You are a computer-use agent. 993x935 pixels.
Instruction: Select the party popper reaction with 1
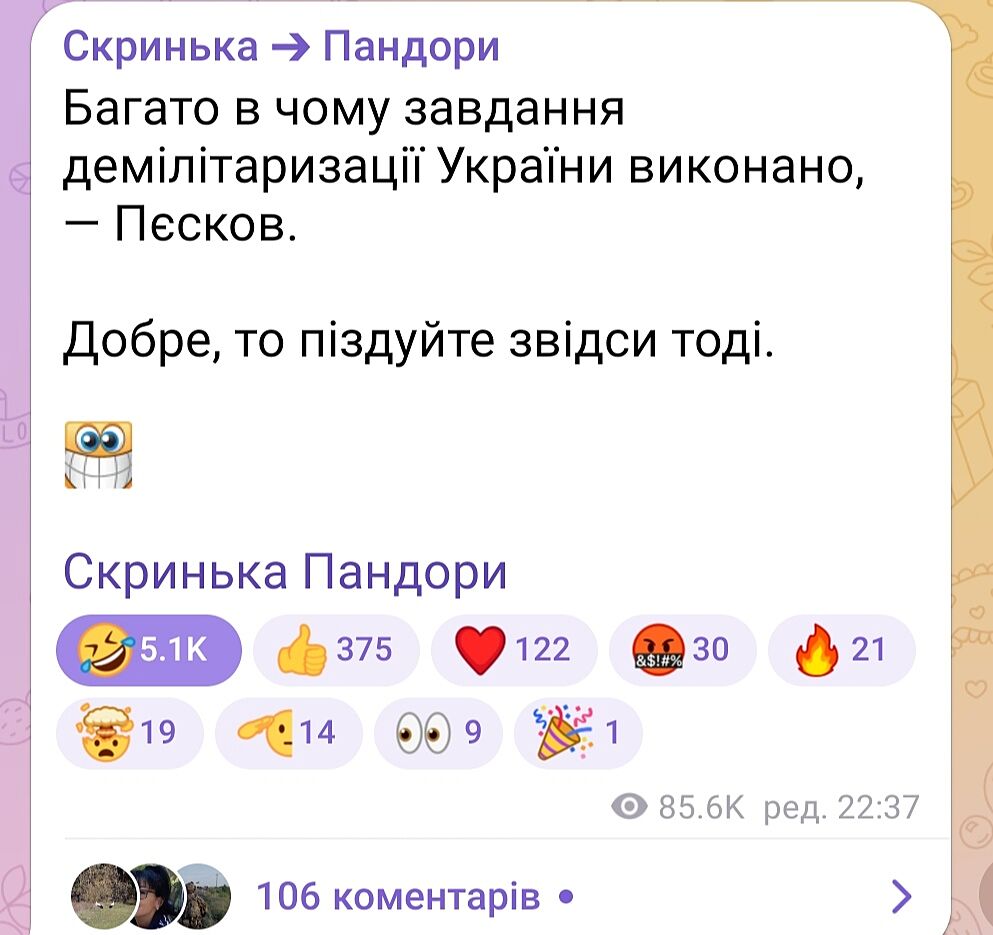tap(575, 733)
